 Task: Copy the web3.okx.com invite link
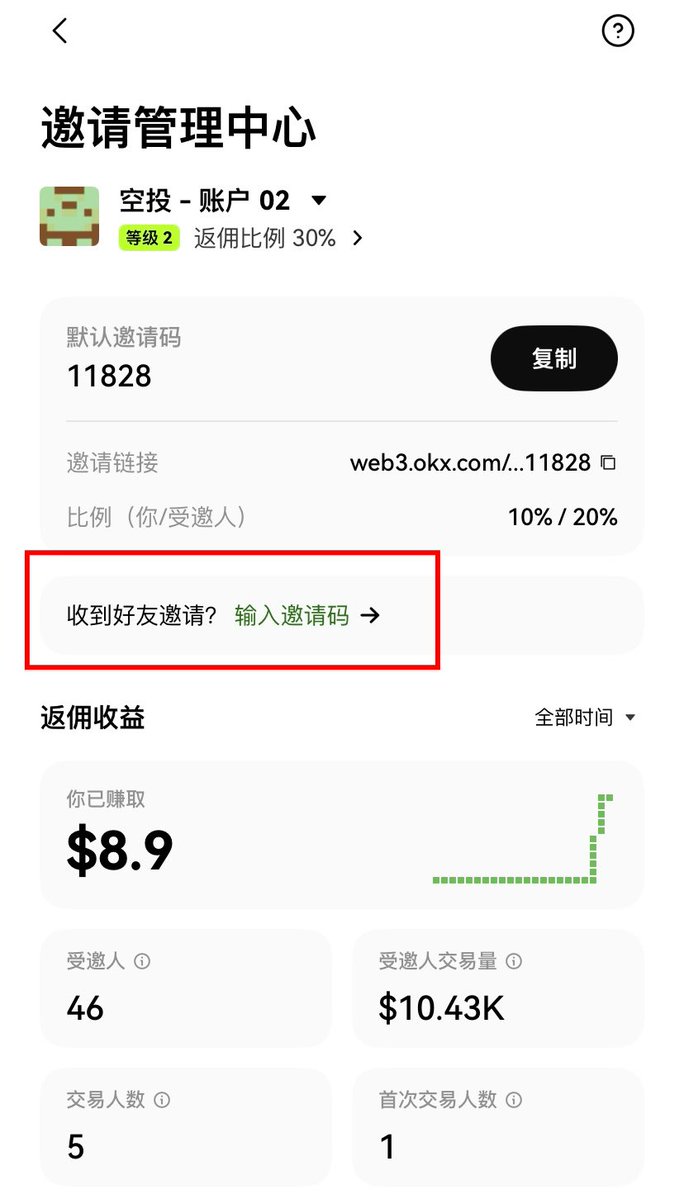[607, 463]
